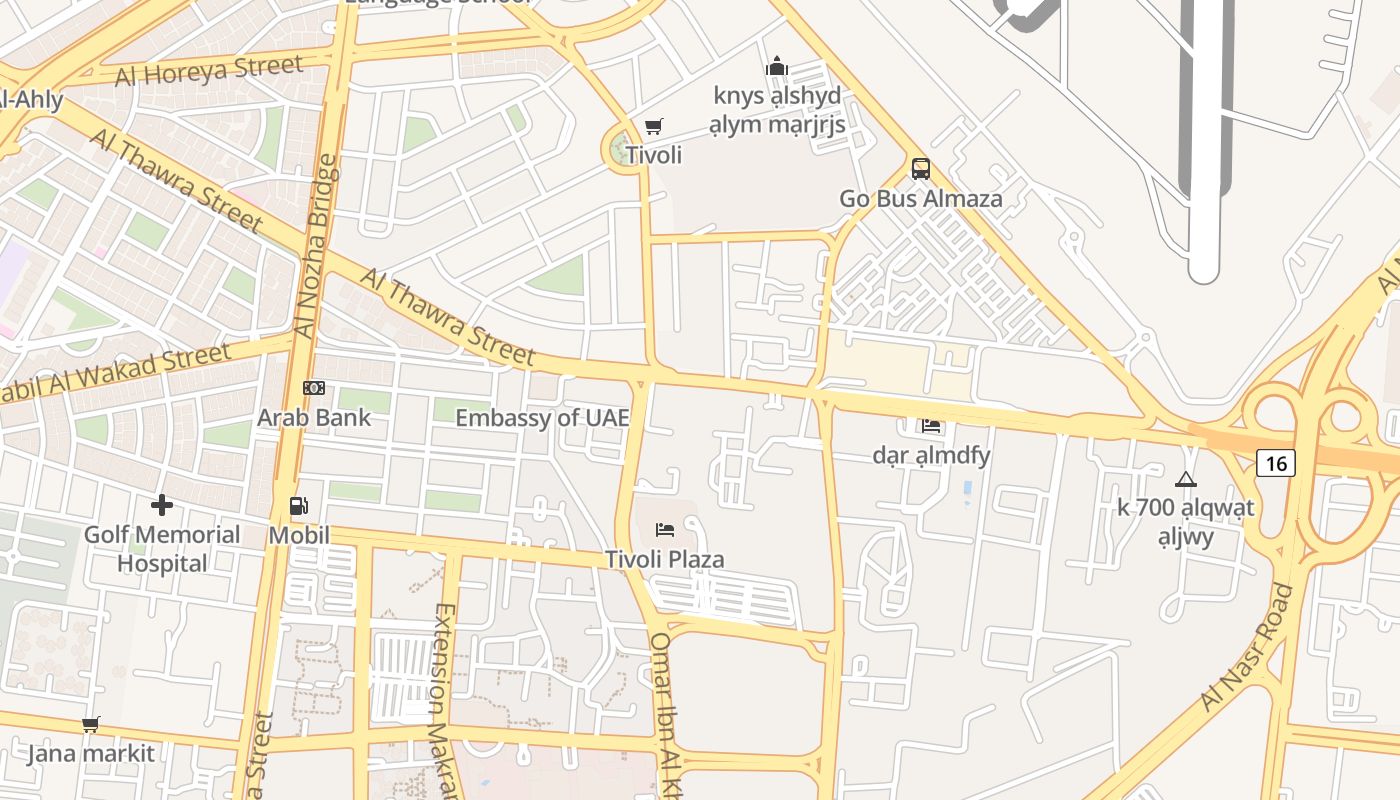Screen dimensions: 1400x800
Task: Tap the Tivoli Plaza hotel marker
Action: coord(665,530)
